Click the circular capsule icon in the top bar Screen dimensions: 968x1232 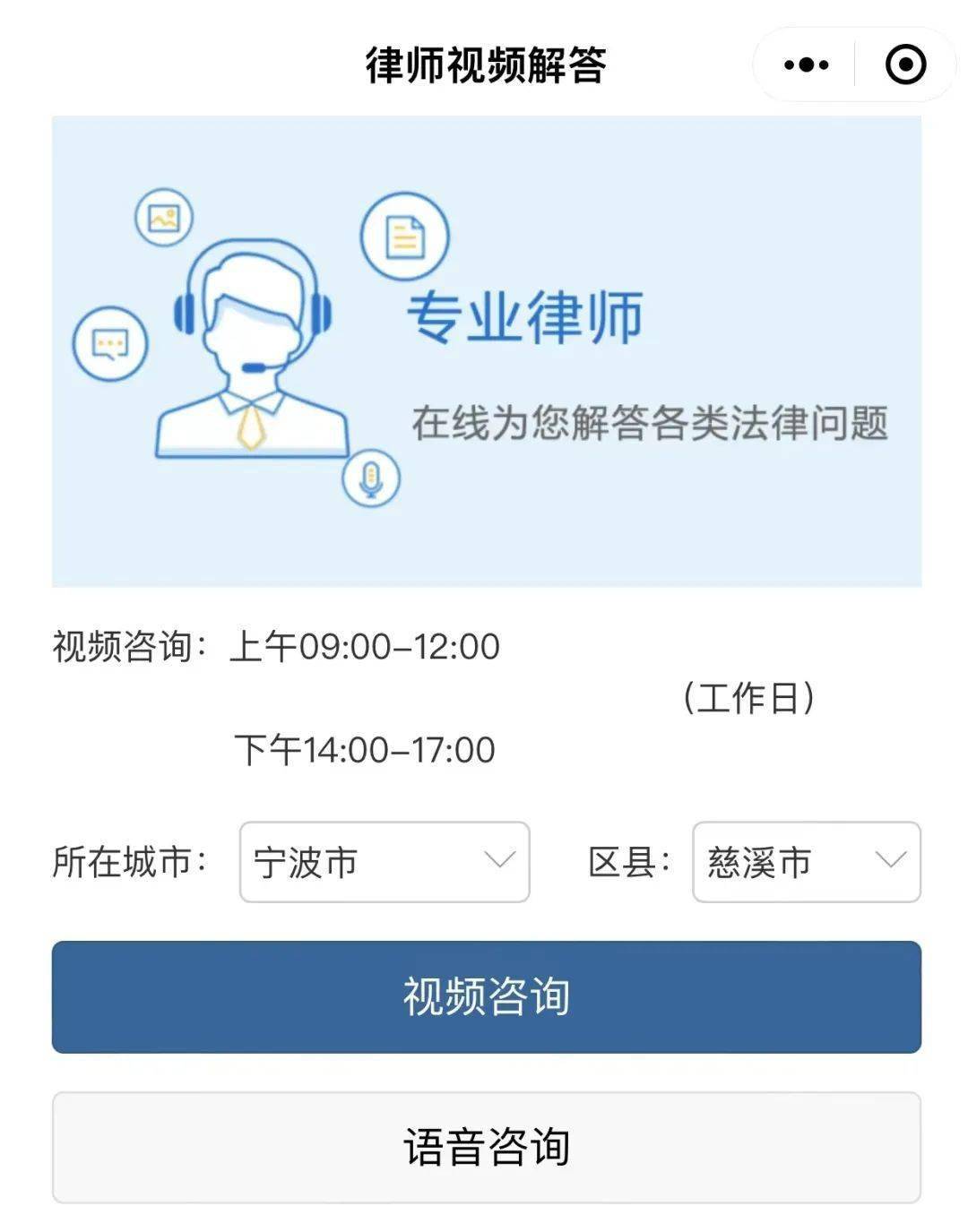pyautogui.click(x=905, y=63)
